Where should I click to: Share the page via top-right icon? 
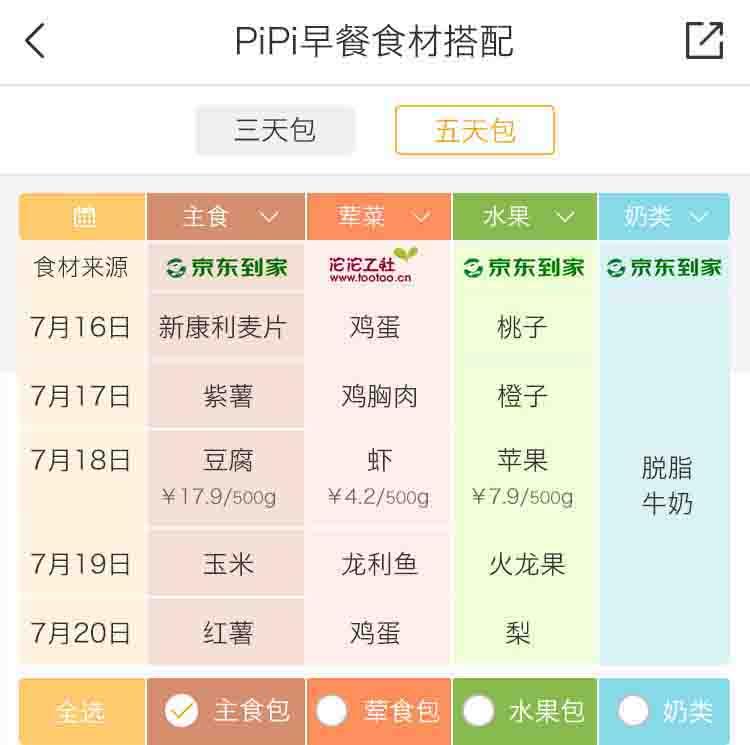[x=704, y=41]
